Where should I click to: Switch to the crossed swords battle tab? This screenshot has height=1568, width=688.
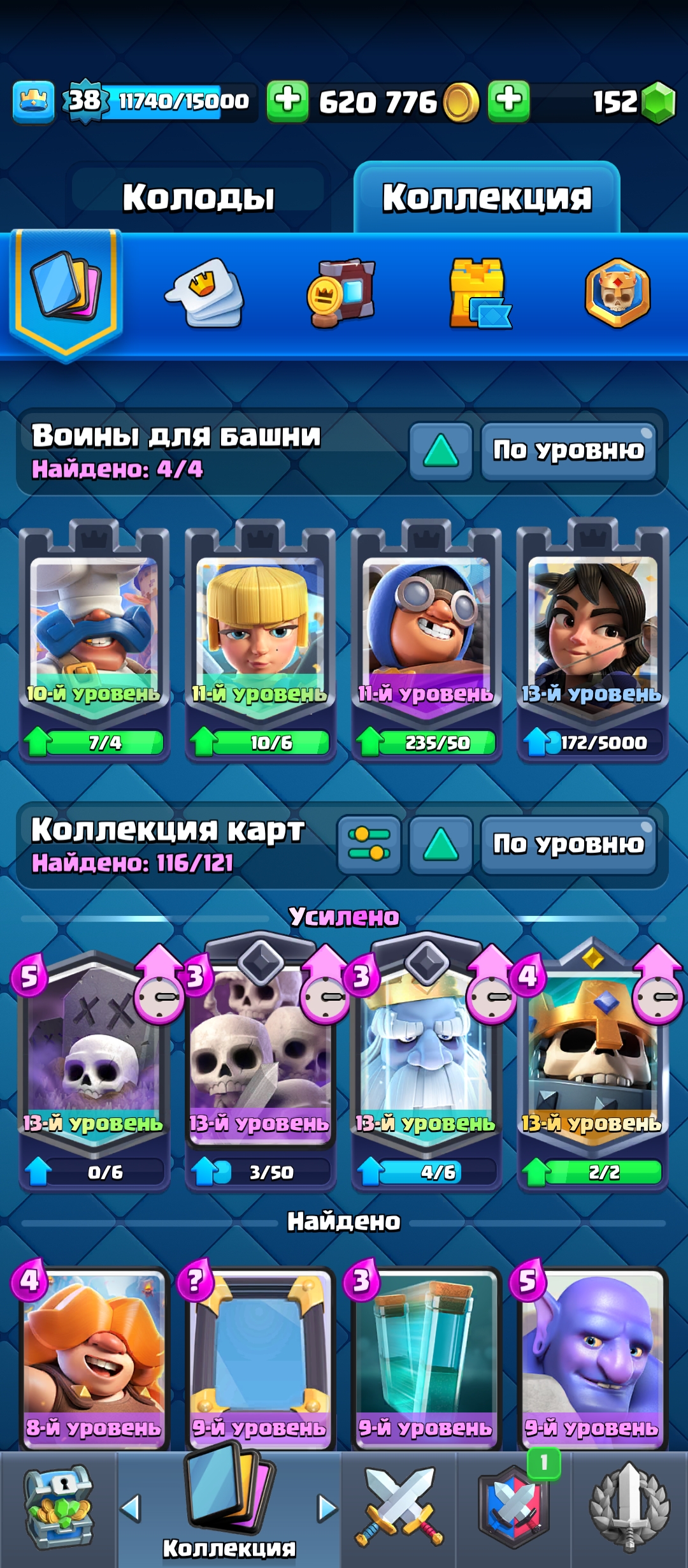(x=399, y=1508)
